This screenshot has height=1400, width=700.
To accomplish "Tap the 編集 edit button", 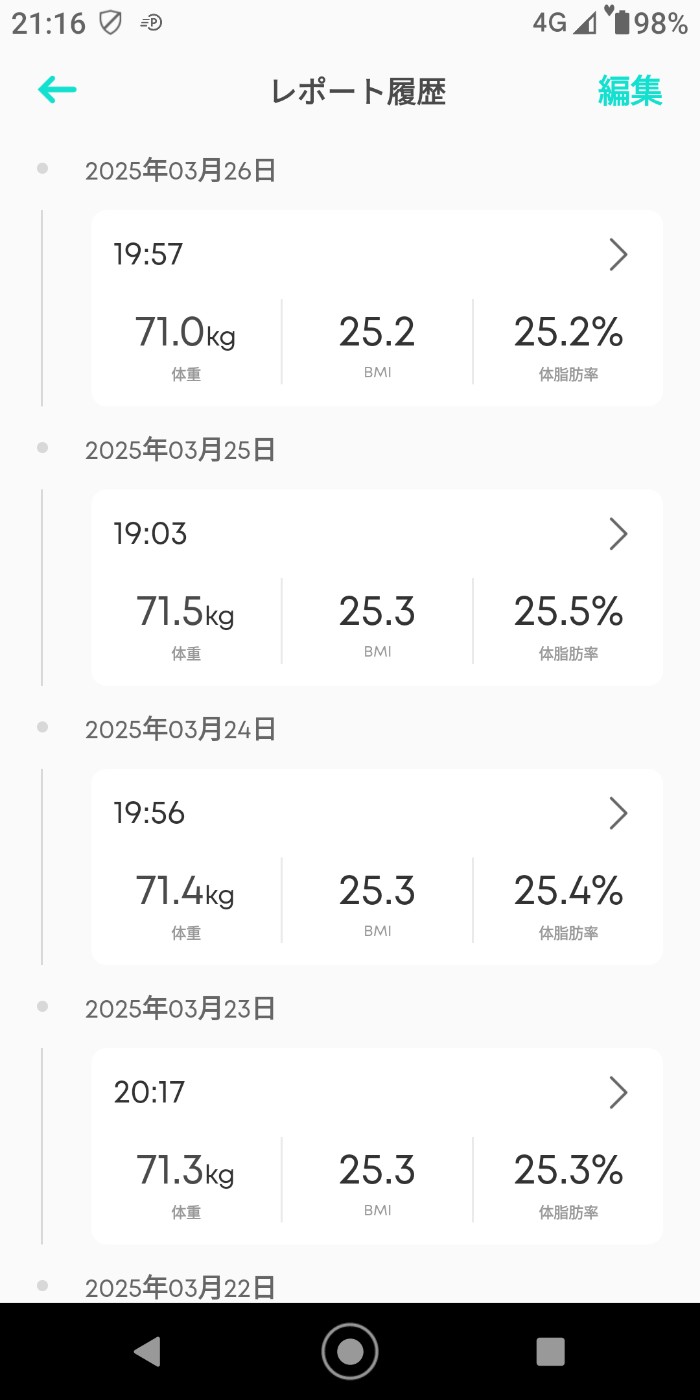I will click(x=630, y=91).
